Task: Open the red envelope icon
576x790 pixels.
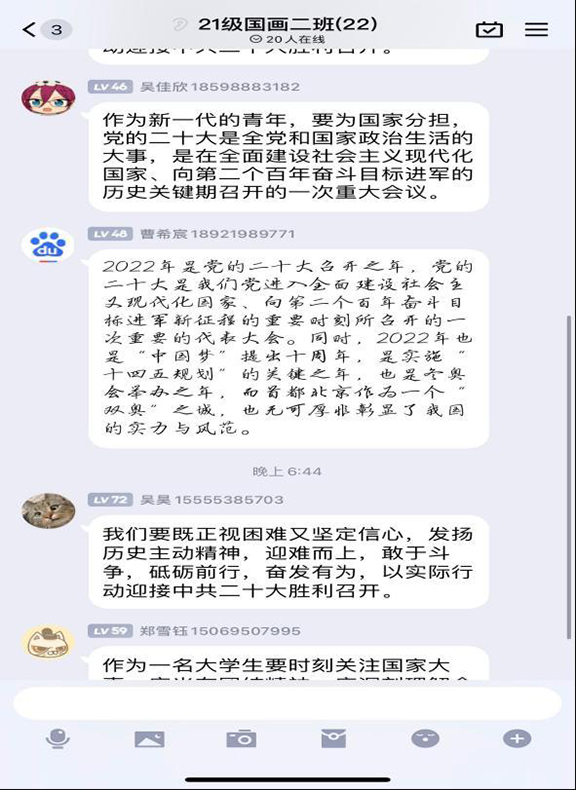Action: tap(334, 739)
